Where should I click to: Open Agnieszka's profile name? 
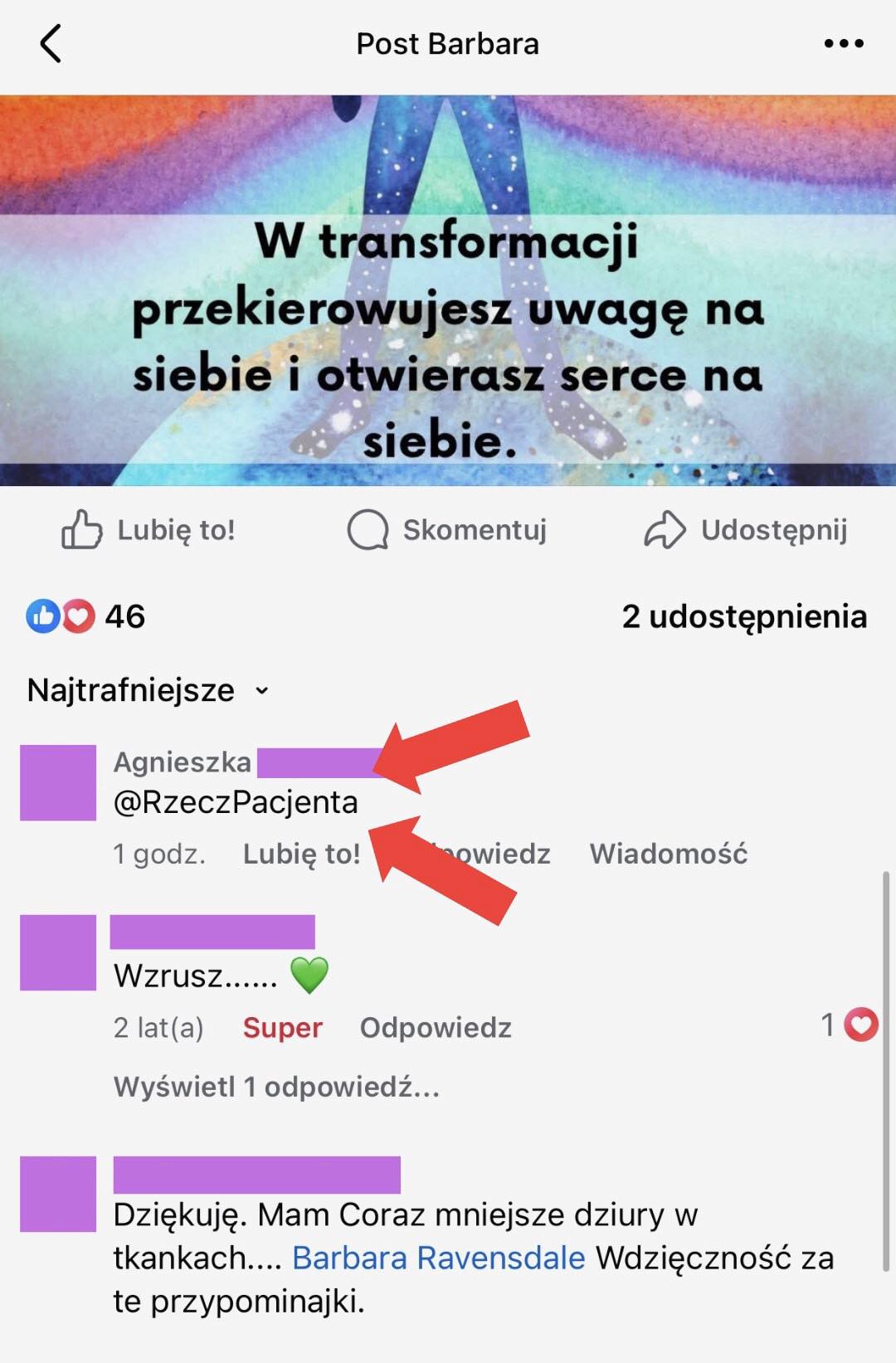click(x=183, y=762)
